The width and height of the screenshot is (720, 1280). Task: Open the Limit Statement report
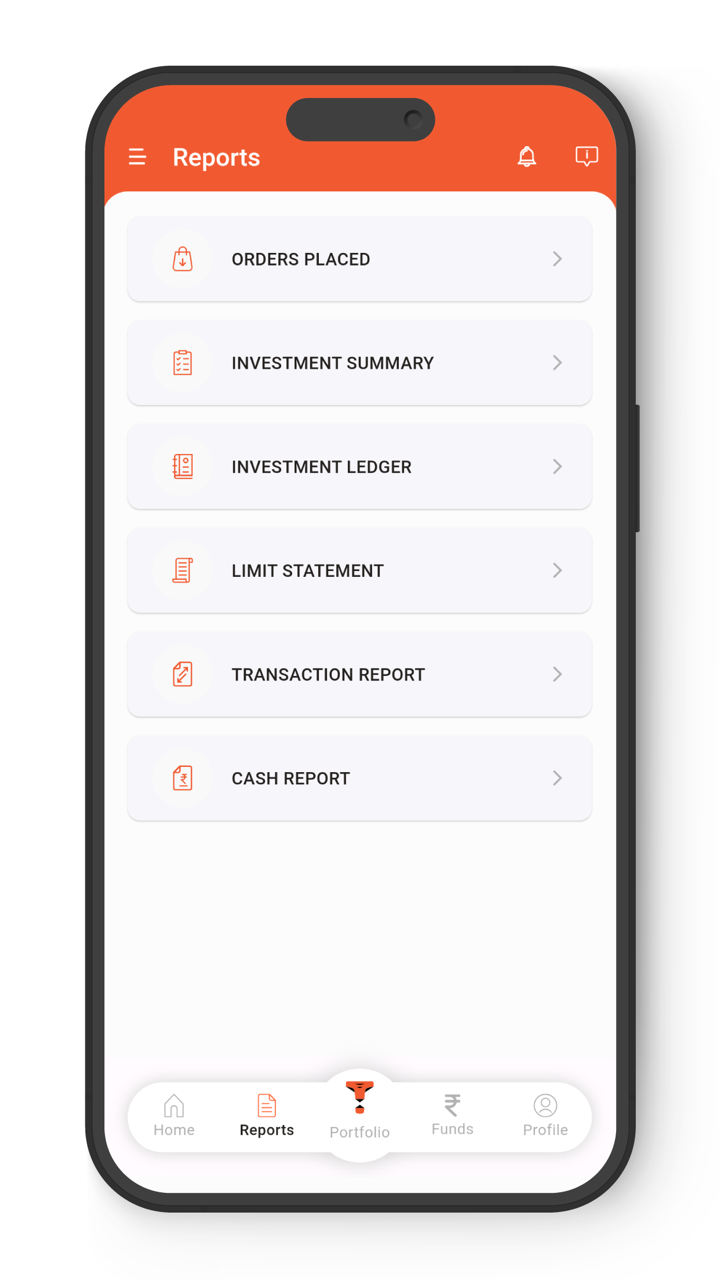pyautogui.click(x=359, y=570)
